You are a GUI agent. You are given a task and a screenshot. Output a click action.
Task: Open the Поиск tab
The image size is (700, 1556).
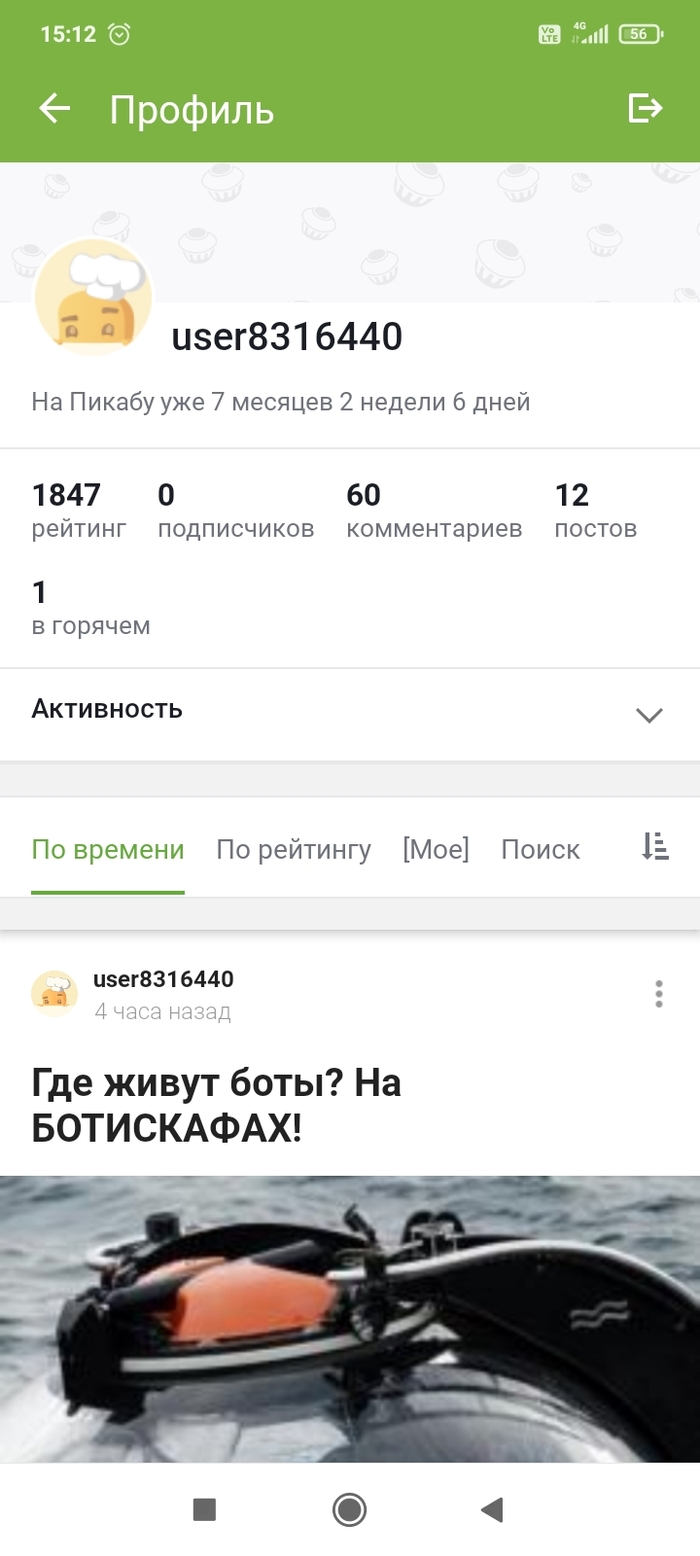point(540,850)
